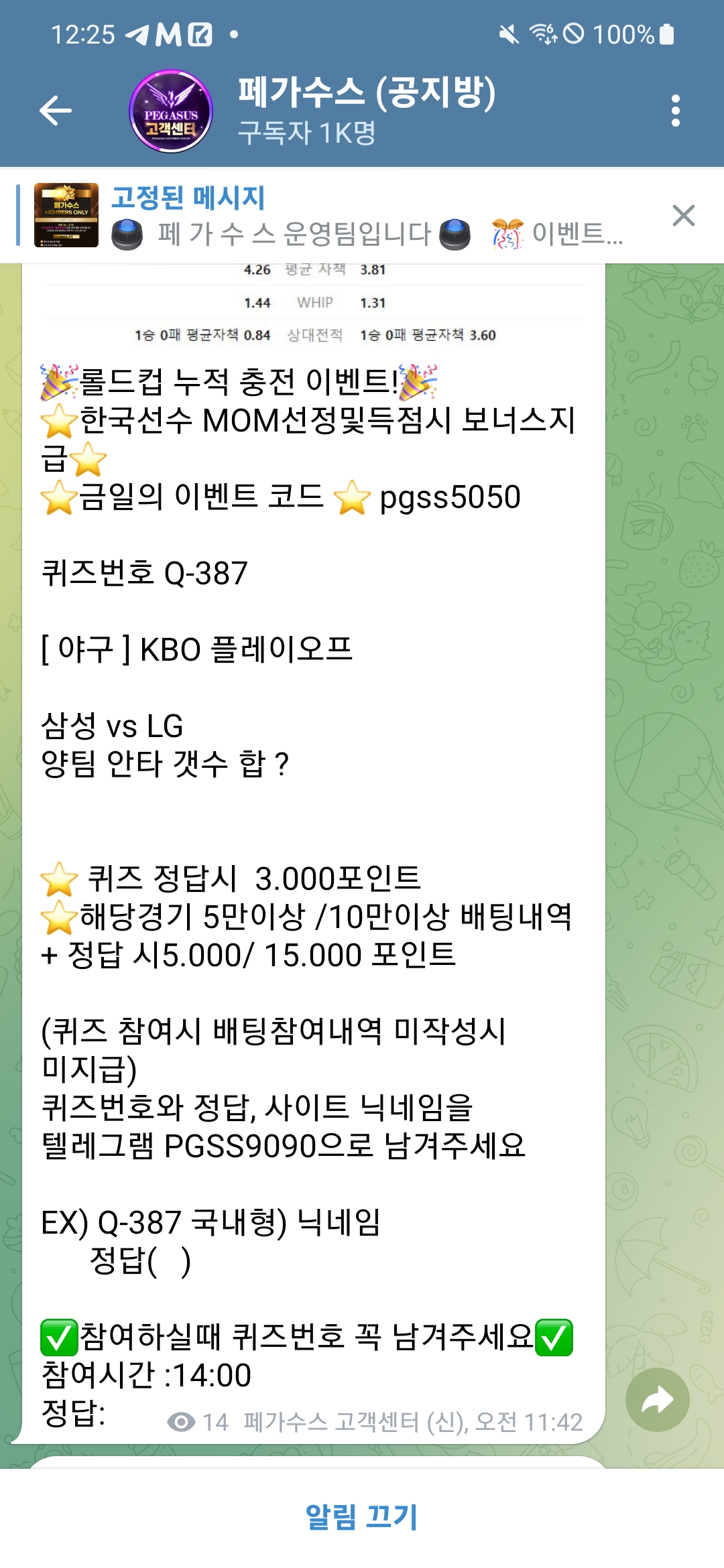Forward the quiz message with share arrow
The width and height of the screenshot is (724, 1568).
click(657, 1399)
